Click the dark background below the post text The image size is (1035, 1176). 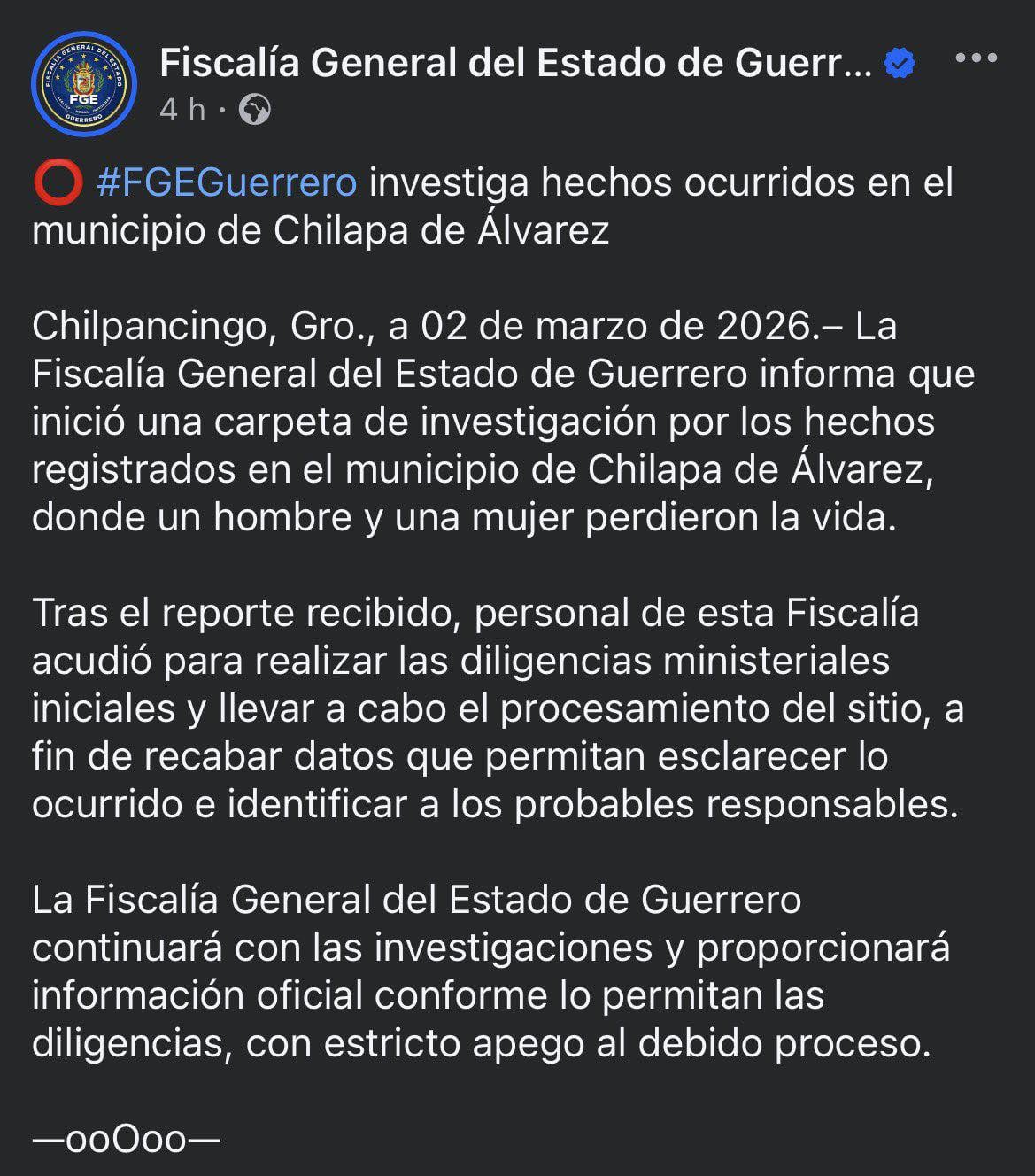[x=708, y=1142]
